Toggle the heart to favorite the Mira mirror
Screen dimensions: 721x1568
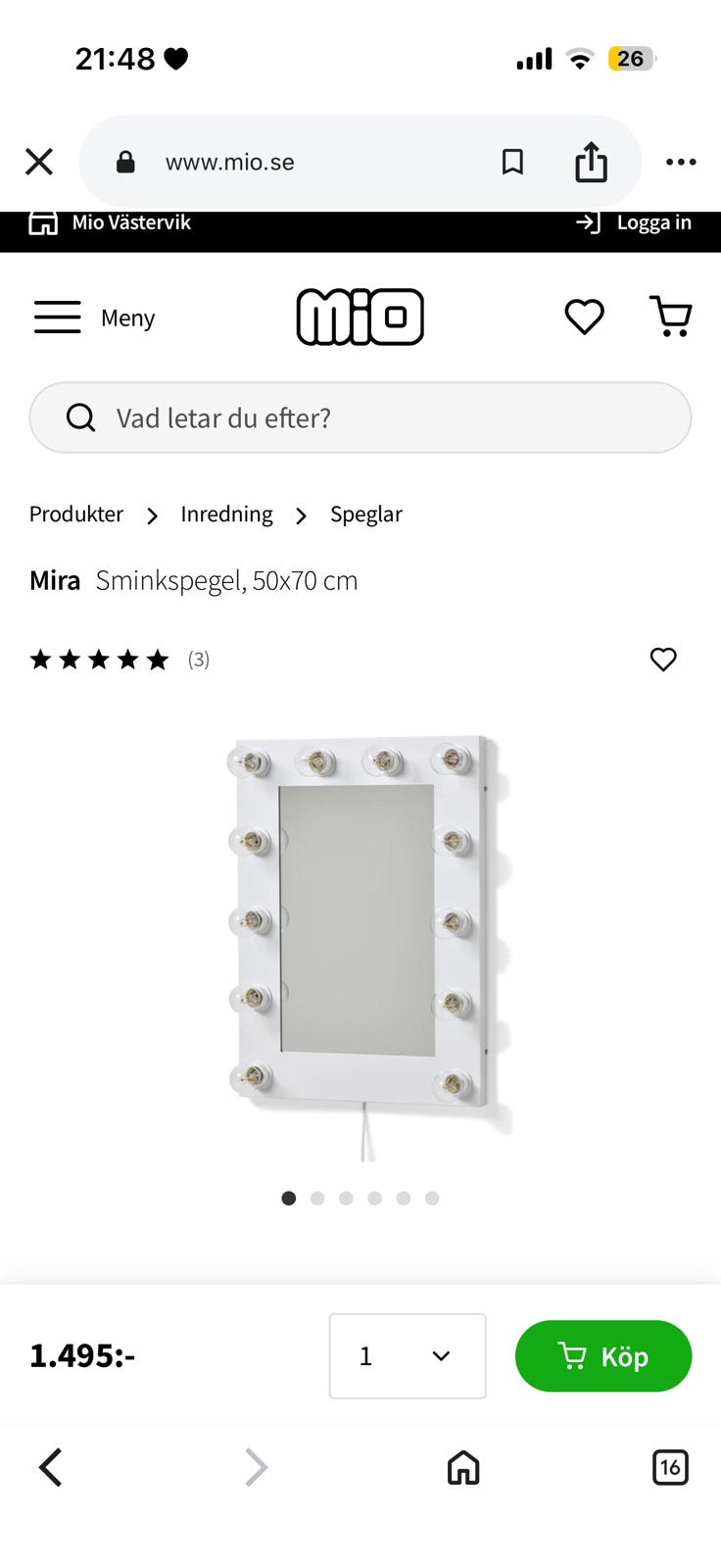click(662, 660)
